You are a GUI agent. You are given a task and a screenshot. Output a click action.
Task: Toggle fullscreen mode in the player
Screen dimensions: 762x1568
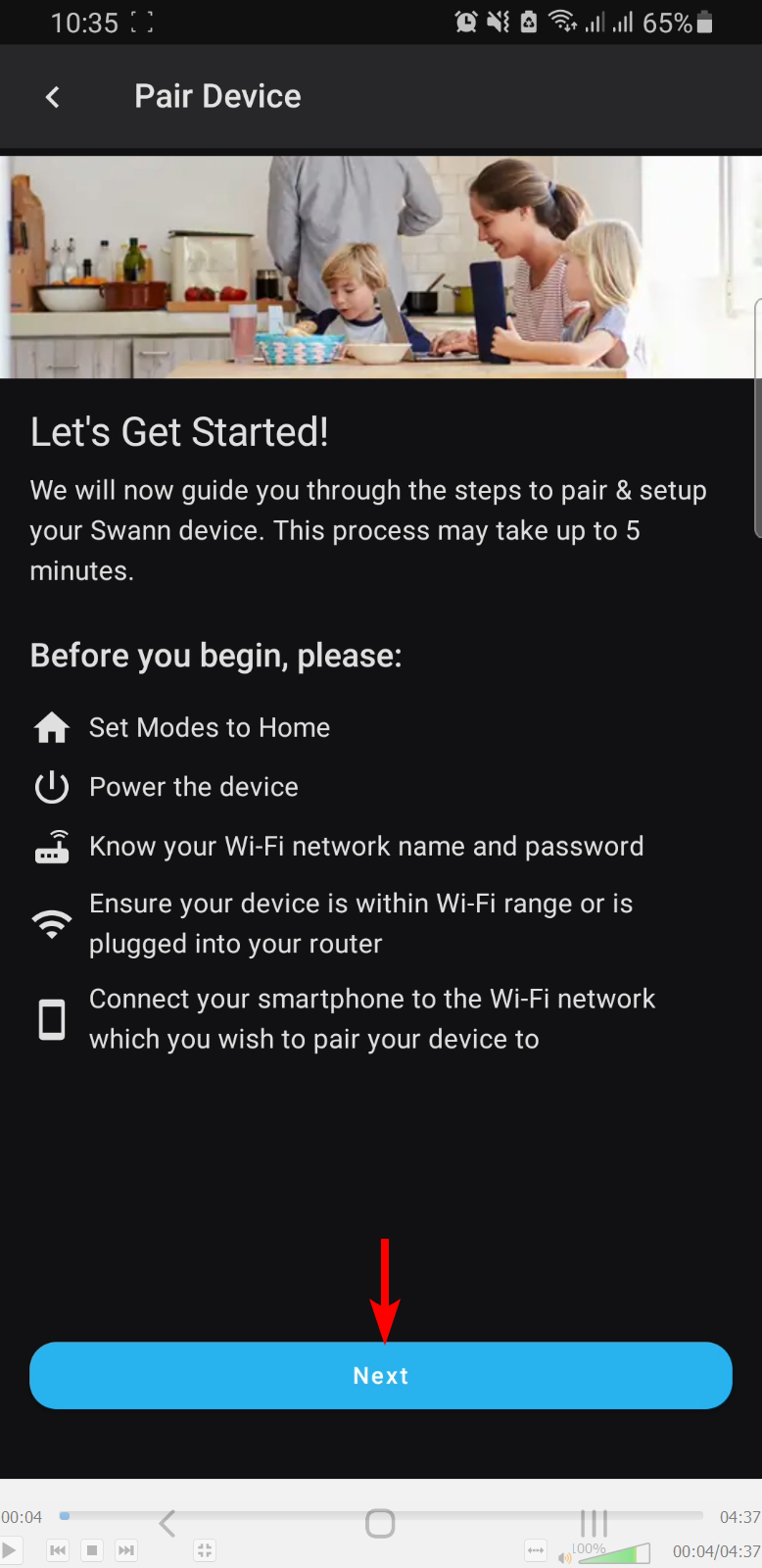click(x=205, y=1550)
